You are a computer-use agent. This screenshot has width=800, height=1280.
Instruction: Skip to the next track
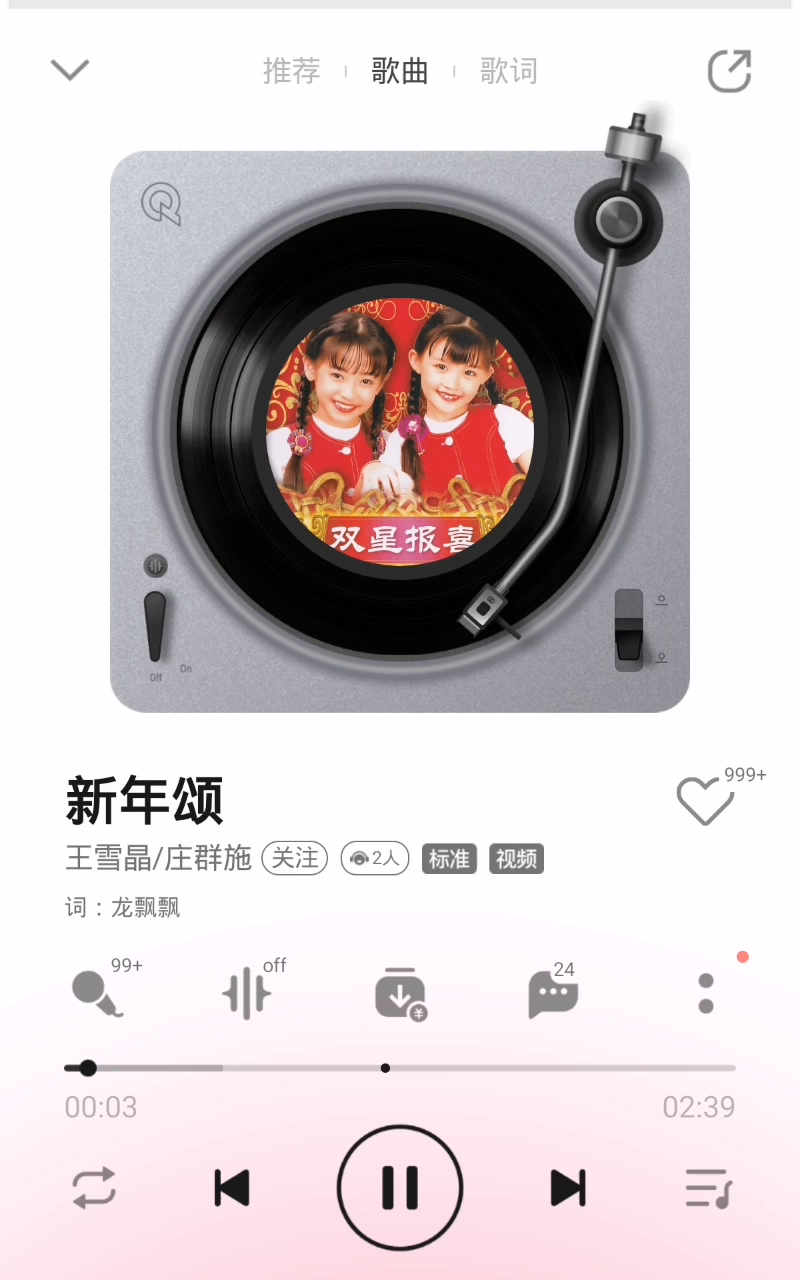(568, 1188)
